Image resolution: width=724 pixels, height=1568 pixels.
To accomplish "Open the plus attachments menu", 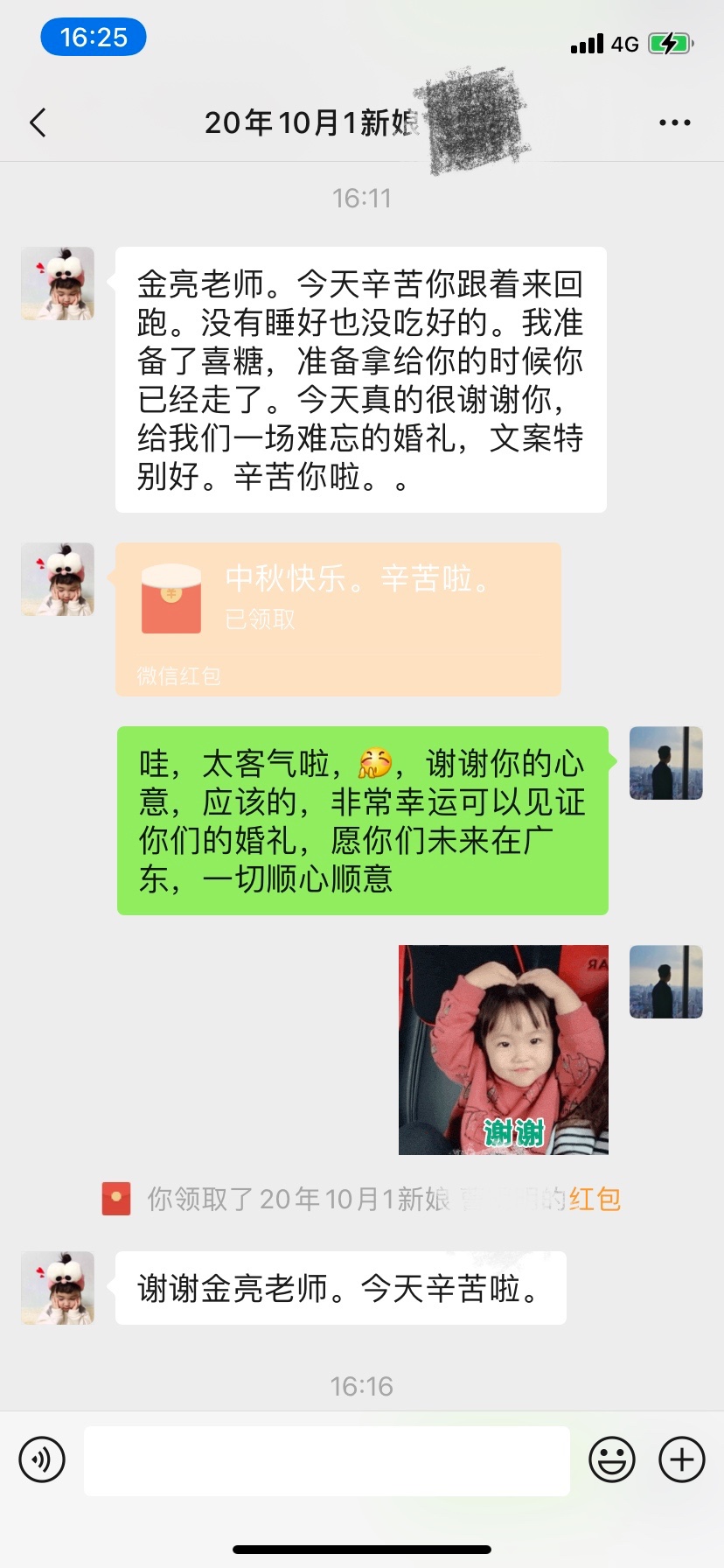I will click(x=682, y=1459).
